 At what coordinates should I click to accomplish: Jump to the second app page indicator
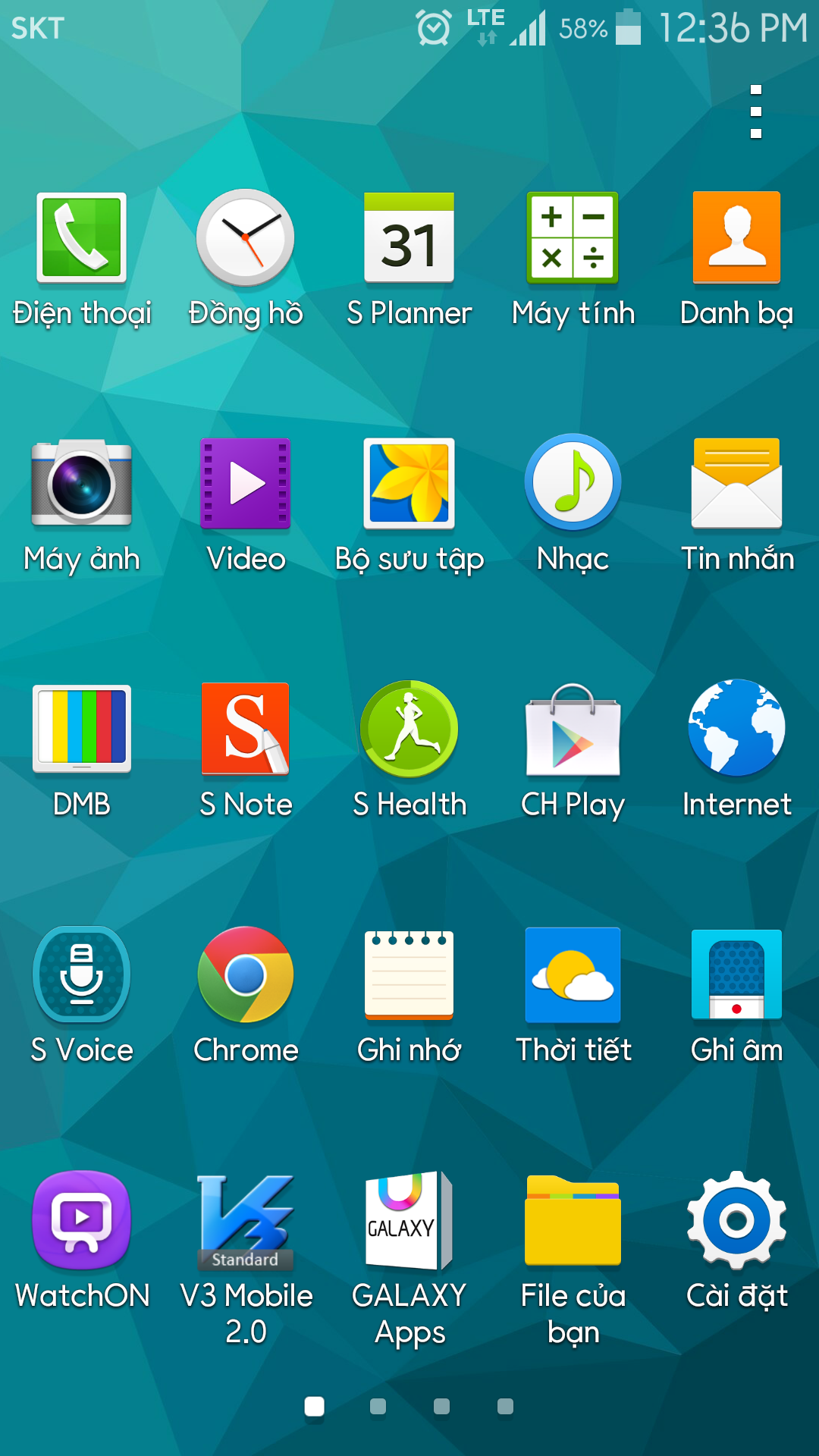click(378, 1407)
